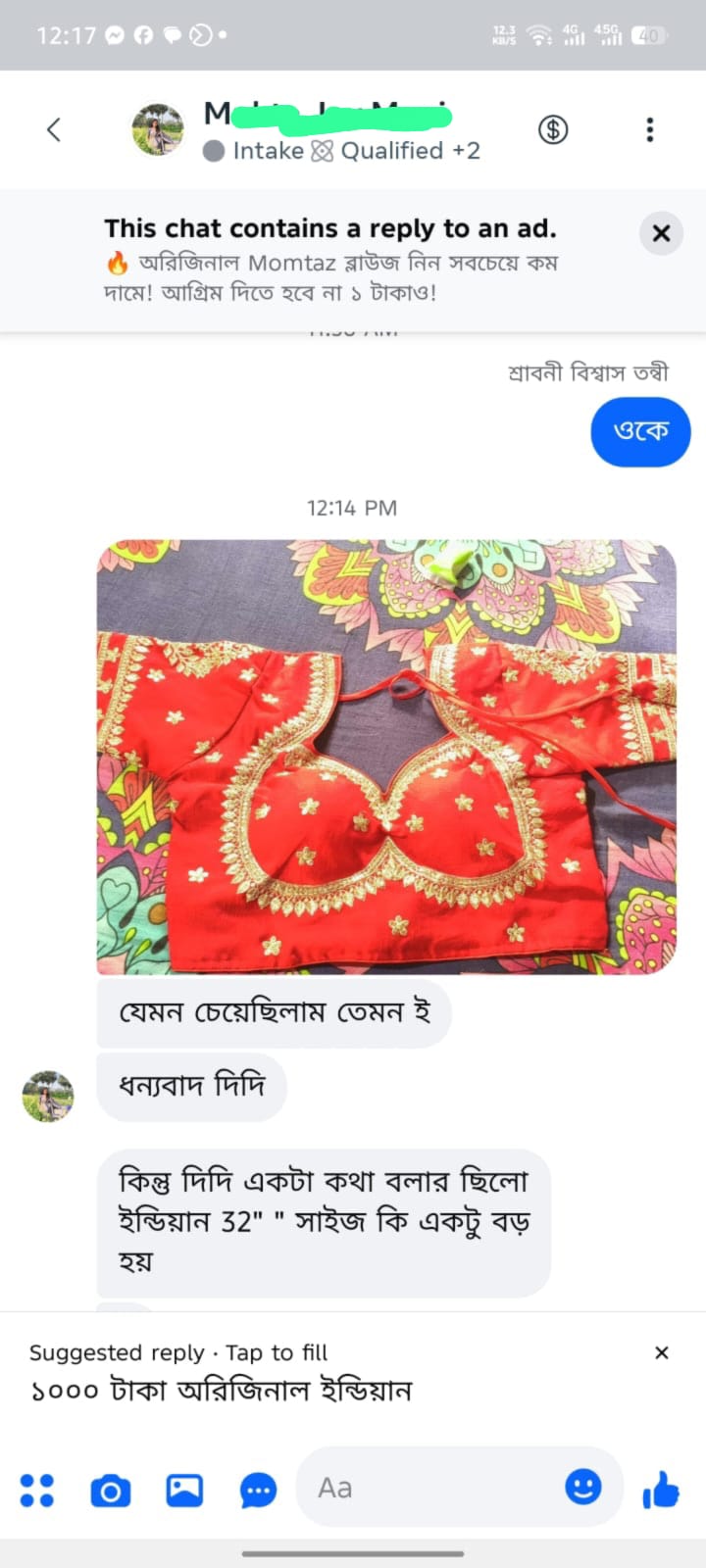Open saved replies speech bubble icon
The image size is (706, 1568).
[x=259, y=1492]
